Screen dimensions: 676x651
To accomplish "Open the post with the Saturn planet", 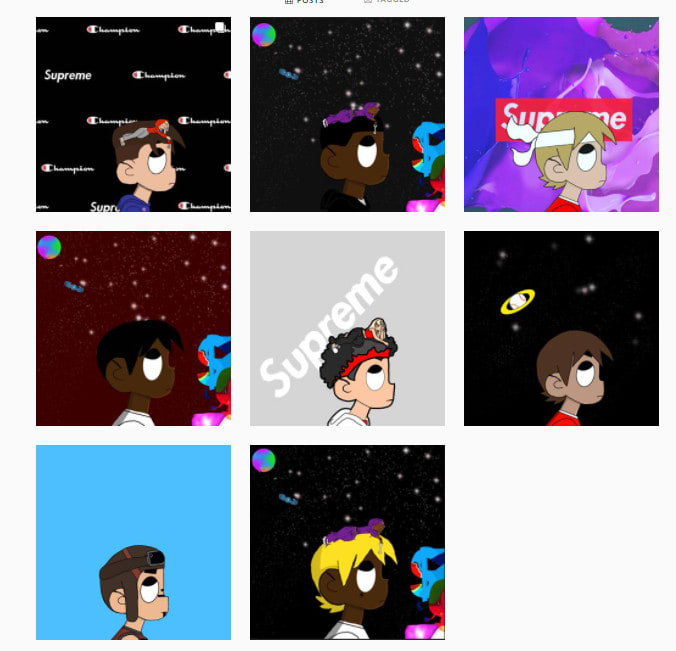I will click(x=561, y=328).
